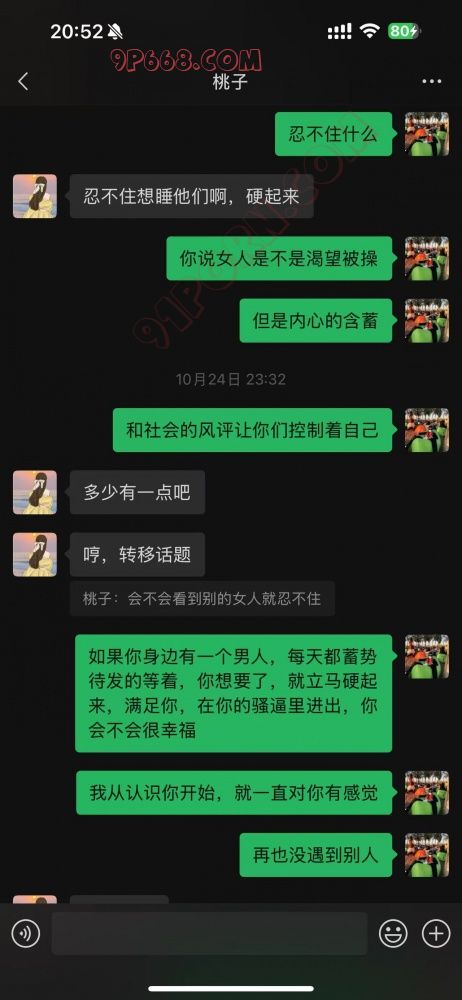Go back to the chat list

point(23,81)
